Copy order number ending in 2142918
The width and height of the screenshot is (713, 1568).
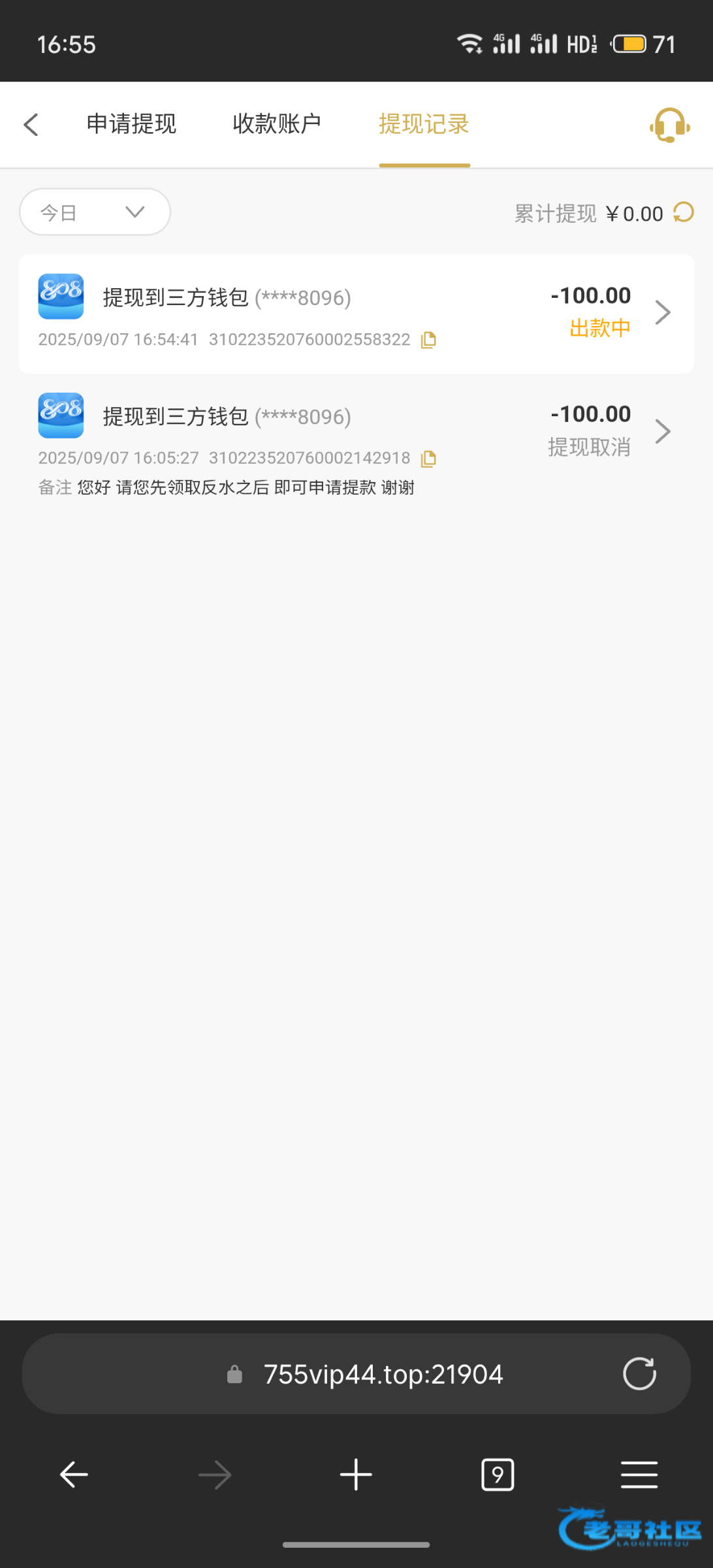[428, 459]
